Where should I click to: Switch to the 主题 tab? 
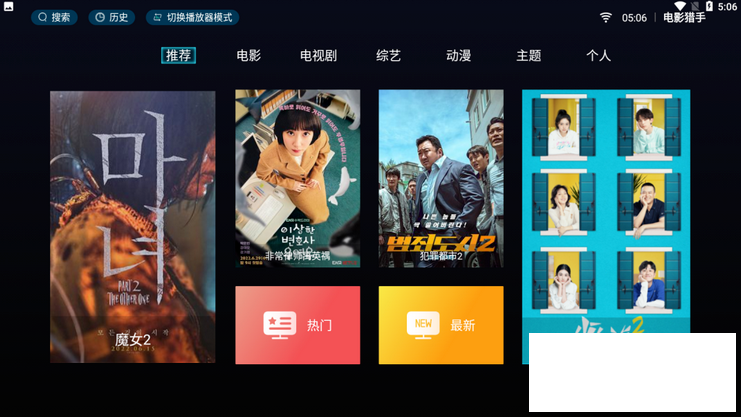tap(528, 55)
